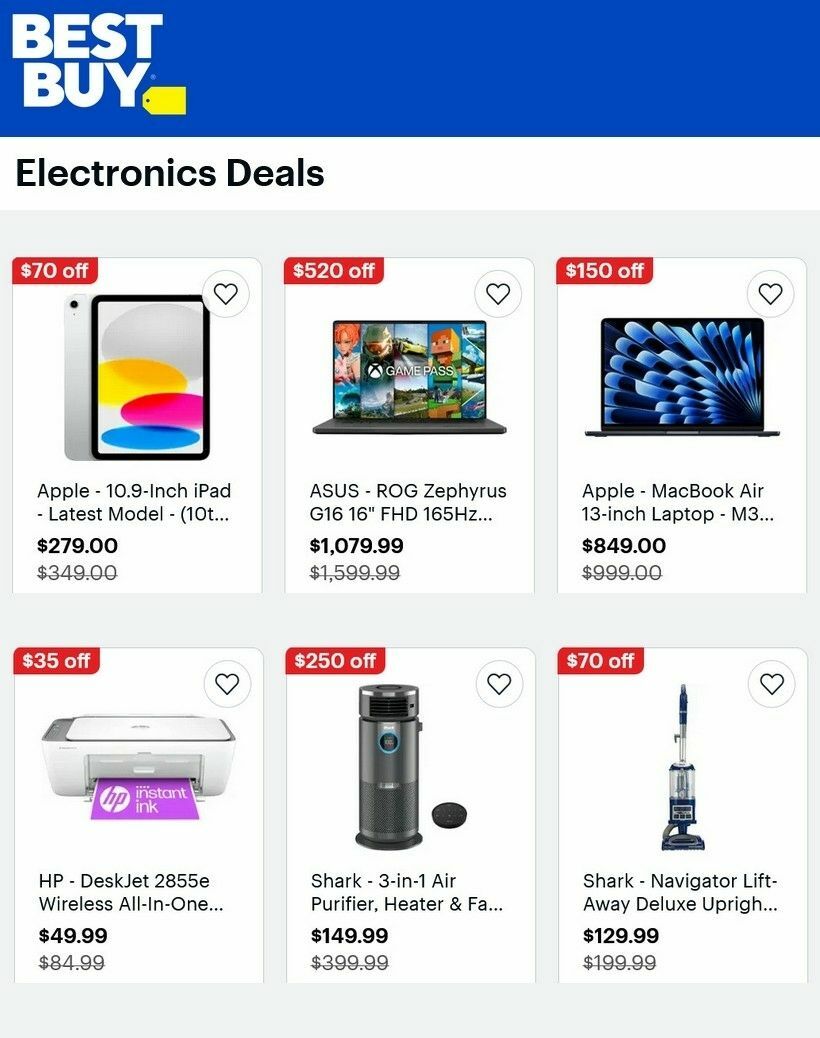Click the "$150 off" badge on the MacBook
The image size is (820, 1038).
(x=602, y=270)
